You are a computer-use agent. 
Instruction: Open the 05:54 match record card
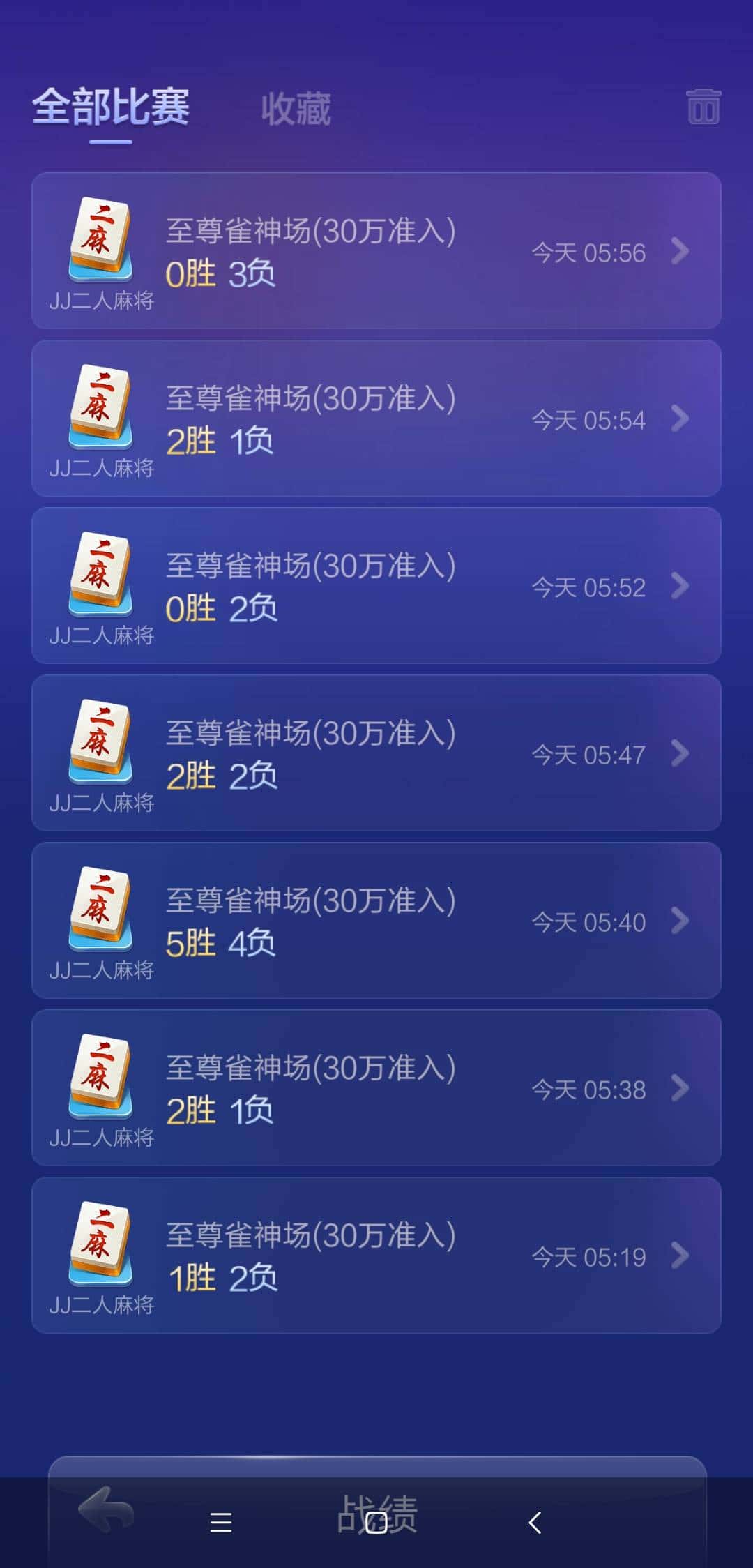[x=376, y=419]
